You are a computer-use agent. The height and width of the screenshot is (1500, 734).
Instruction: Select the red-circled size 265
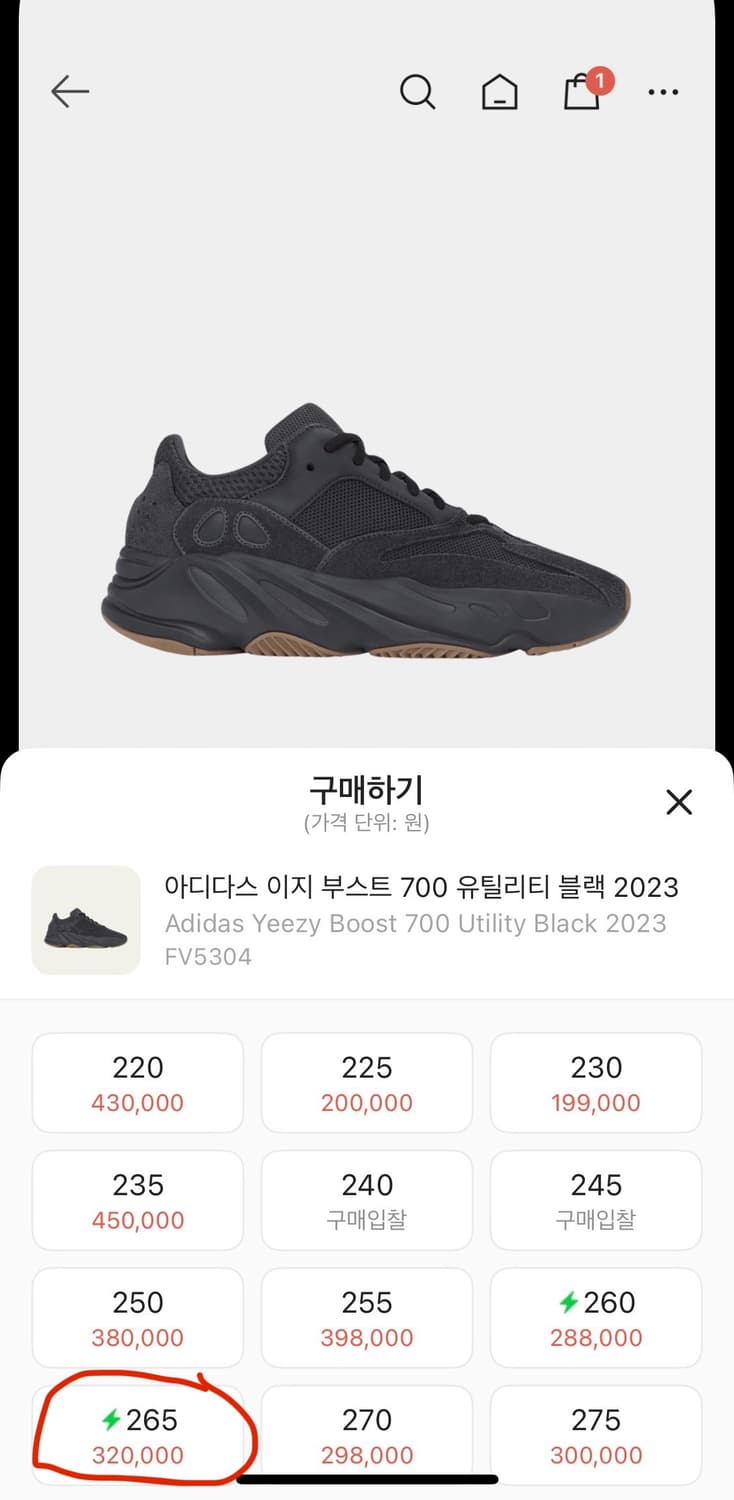tap(137, 1434)
